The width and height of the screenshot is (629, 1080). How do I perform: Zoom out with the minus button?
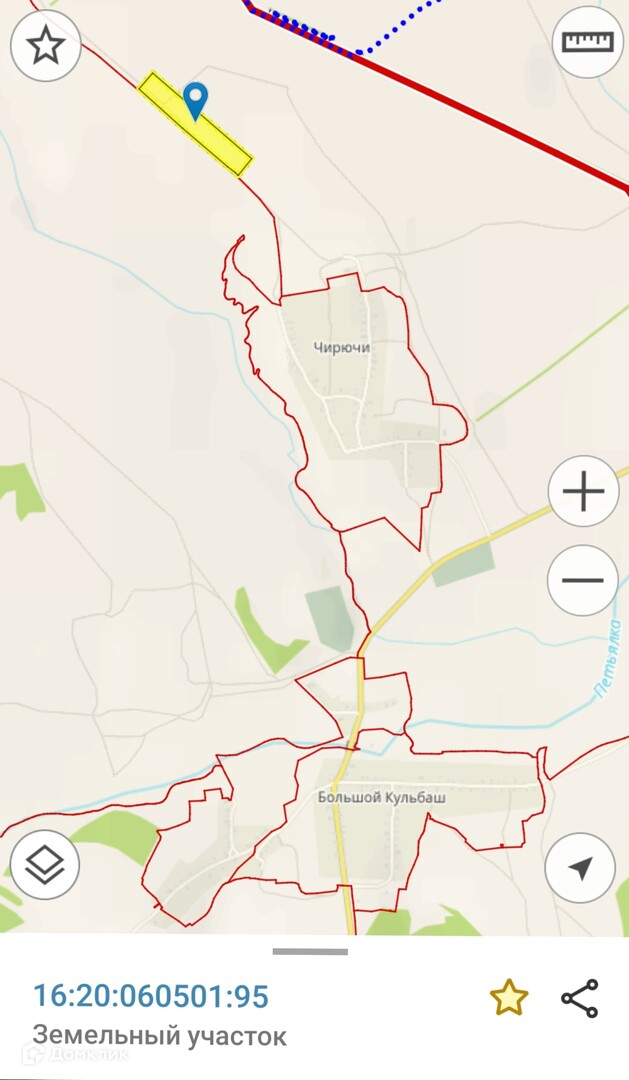[583, 581]
